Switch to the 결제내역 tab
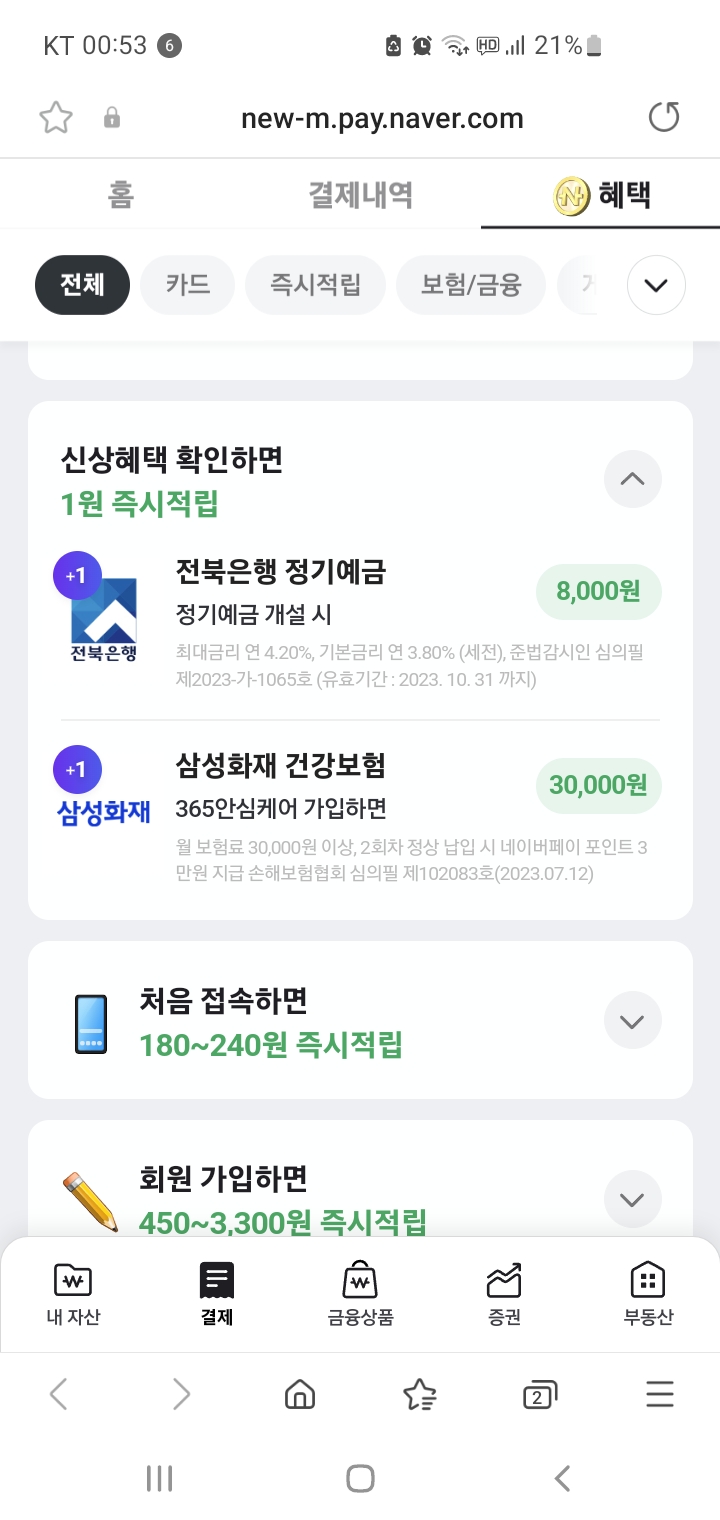Image resolution: width=720 pixels, height=1520 pixels. pyautogui.click(x=360, y=195)
